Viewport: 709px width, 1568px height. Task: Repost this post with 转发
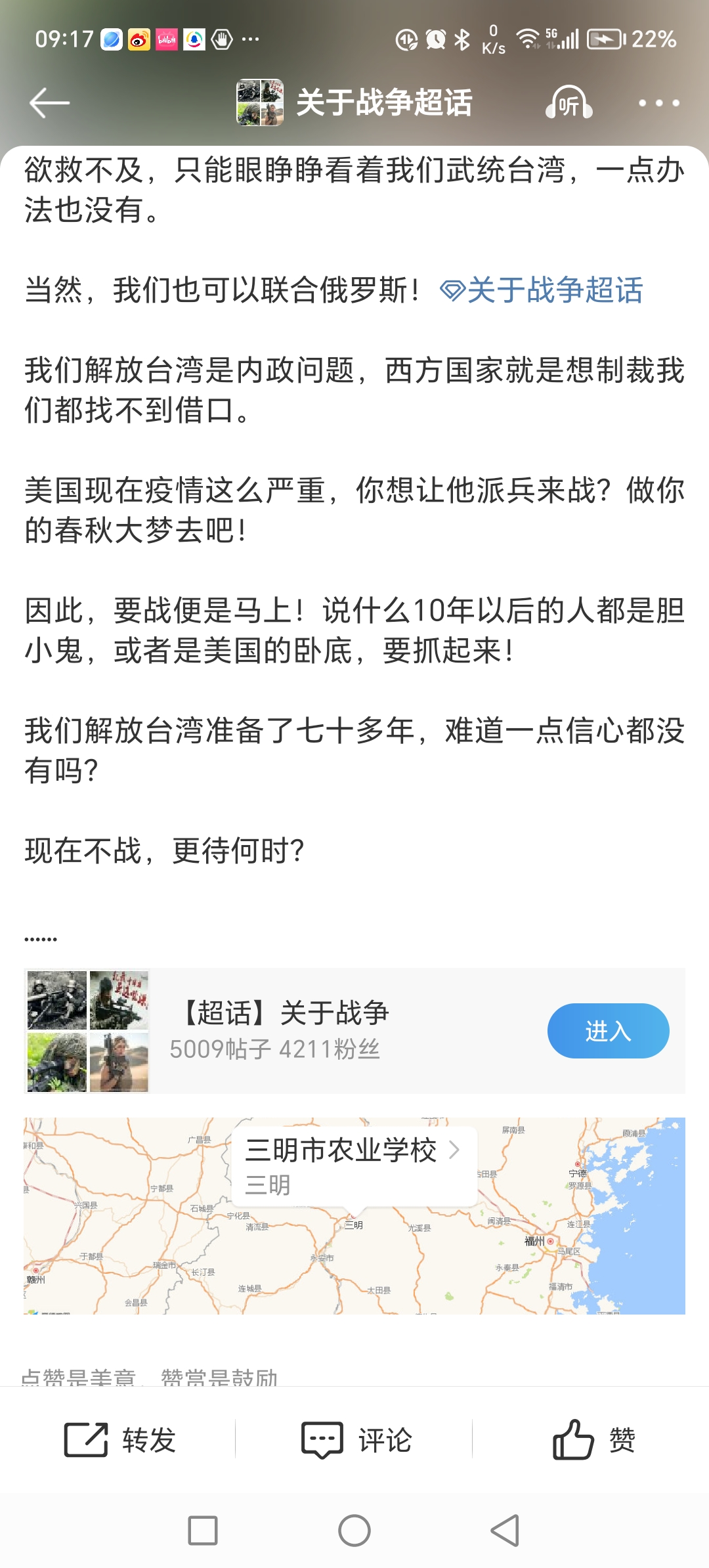[x=120, y=1440]
